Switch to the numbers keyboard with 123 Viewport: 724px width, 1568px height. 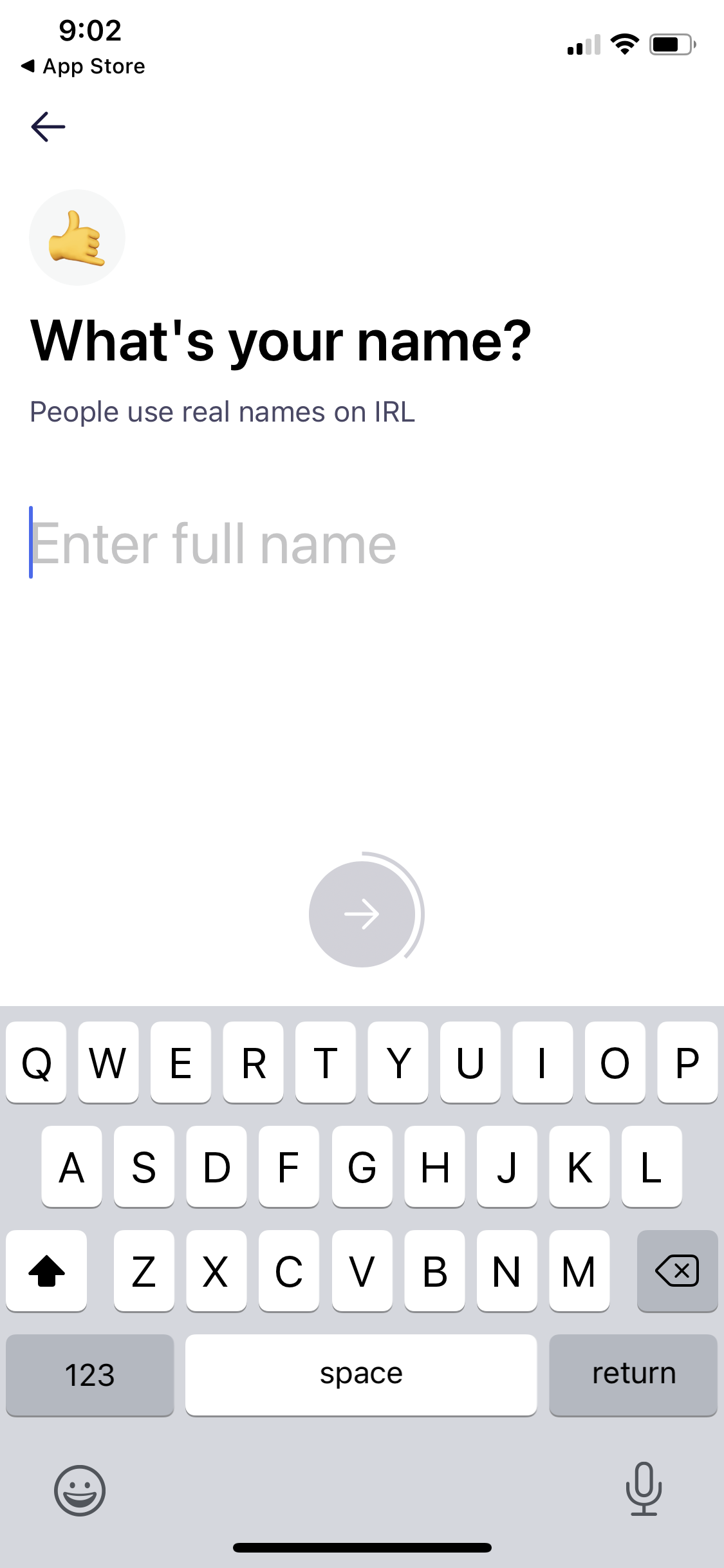(89, 1374)
